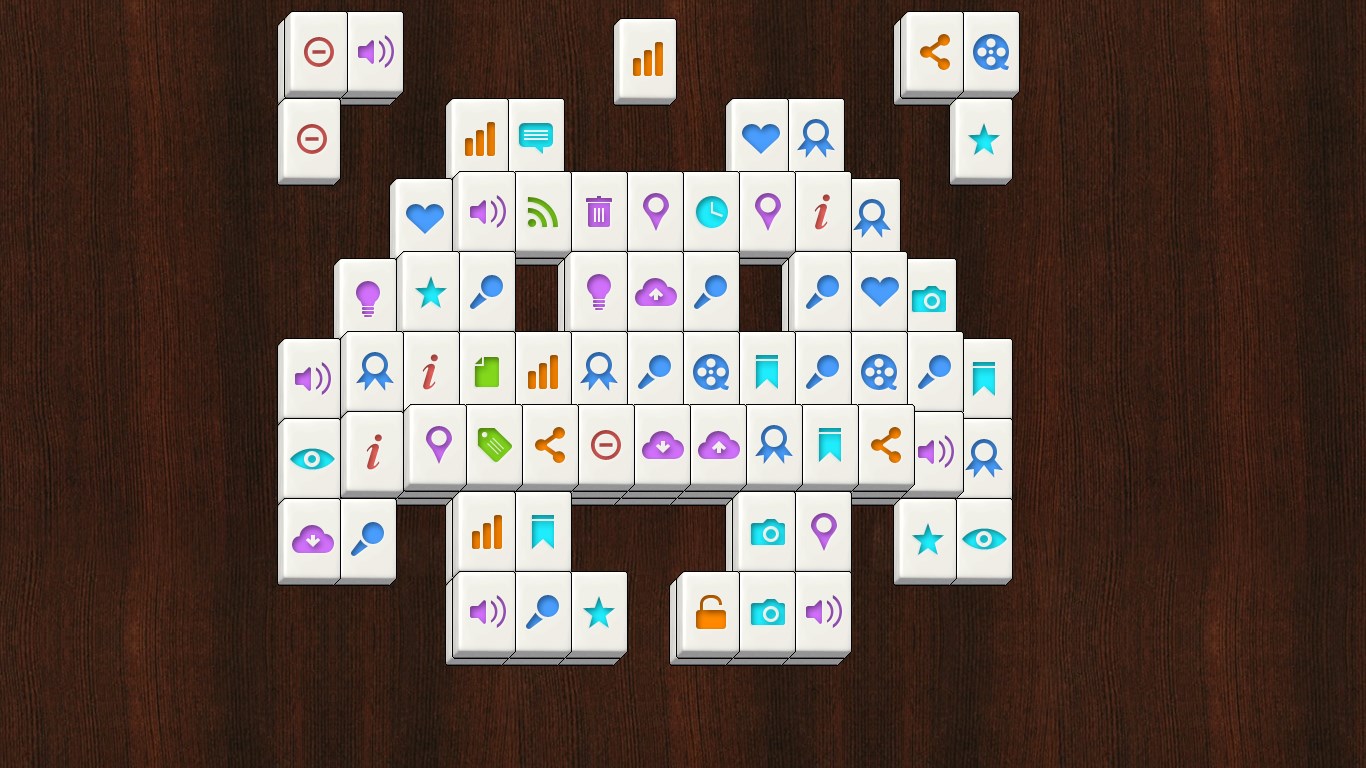The width and height of the screenshot is (1366, 768).
Task: Tap the green RSS feed tile
Action: (x=542, y=212)
